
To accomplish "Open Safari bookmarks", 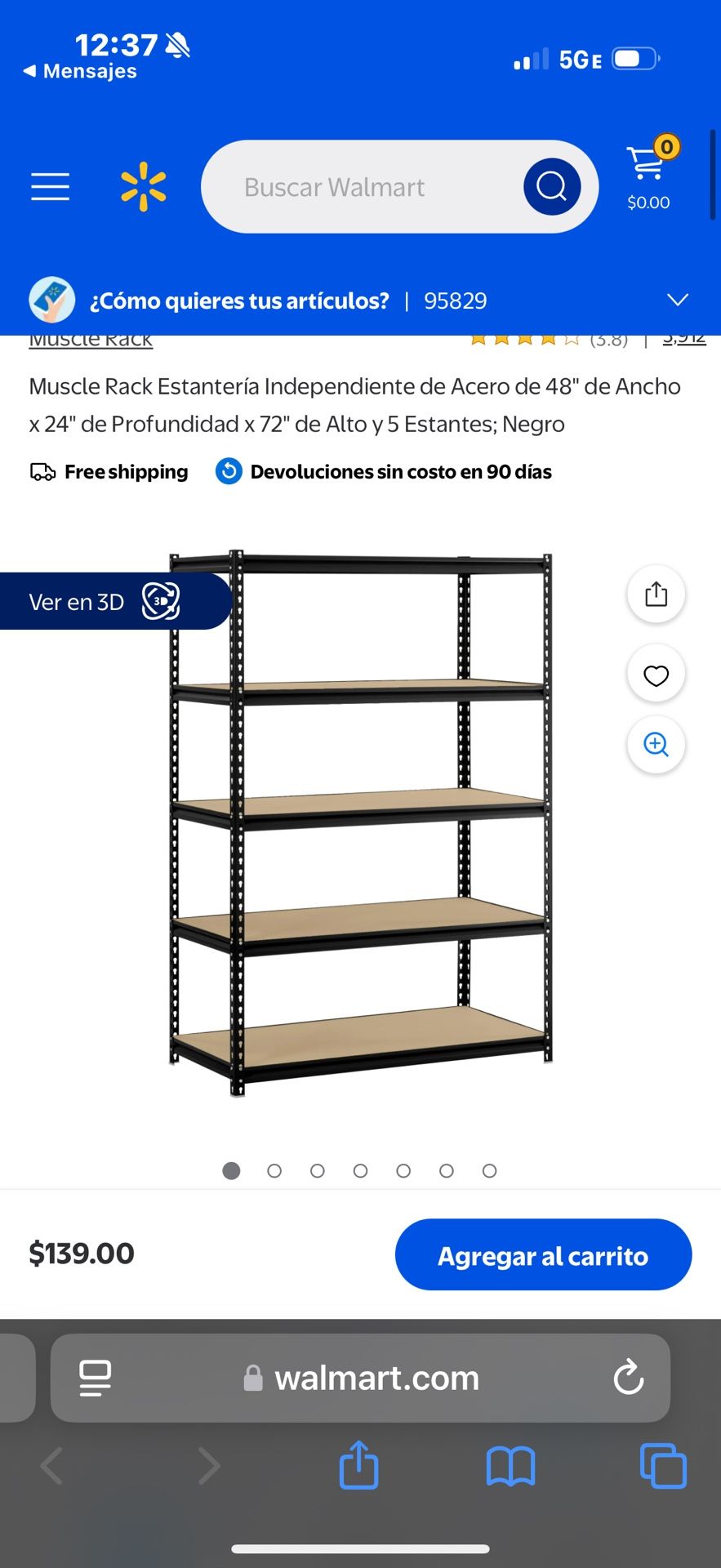I will point(510,1466).
